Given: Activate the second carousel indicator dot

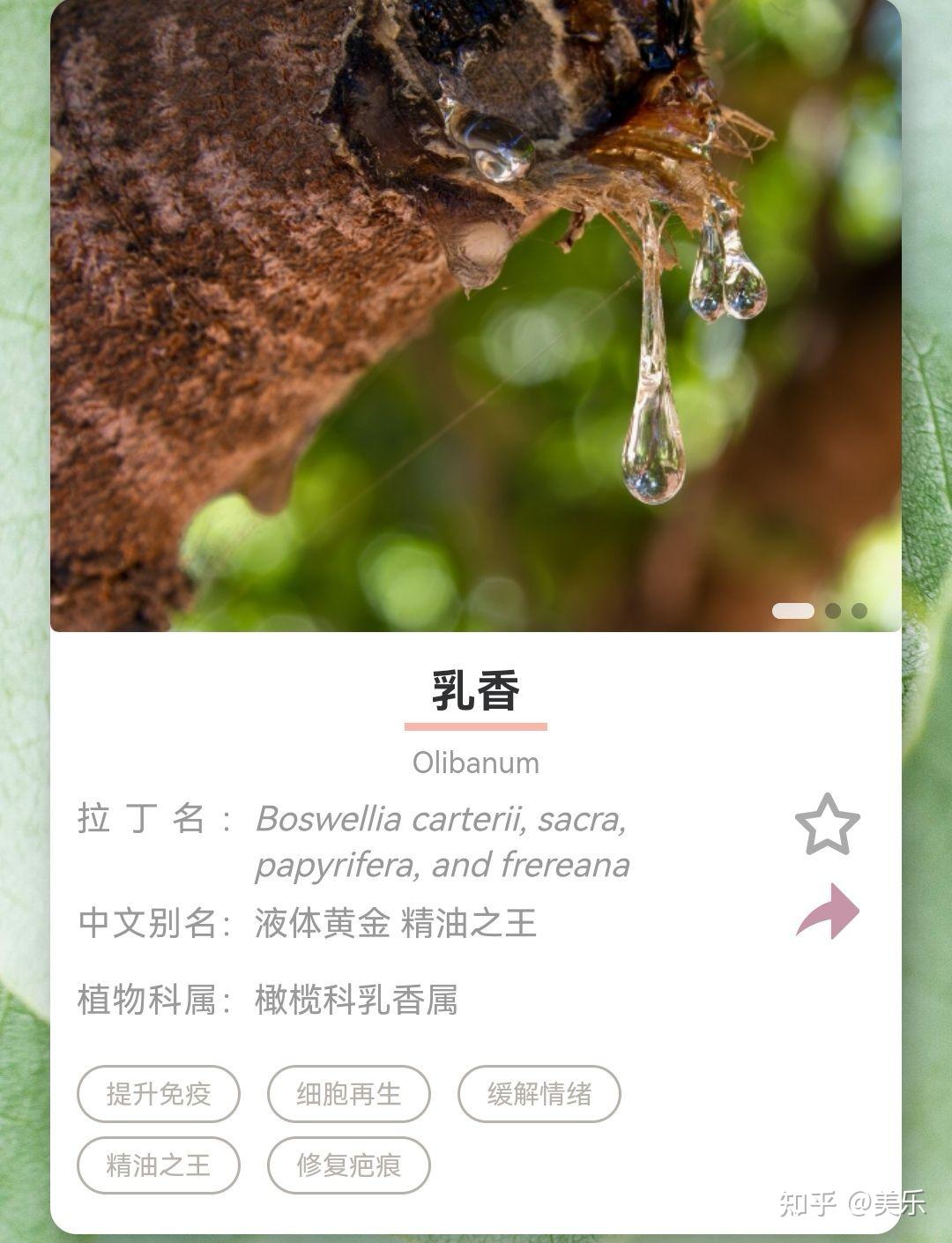Looking at the screenshot, I should tap(832, 609).
